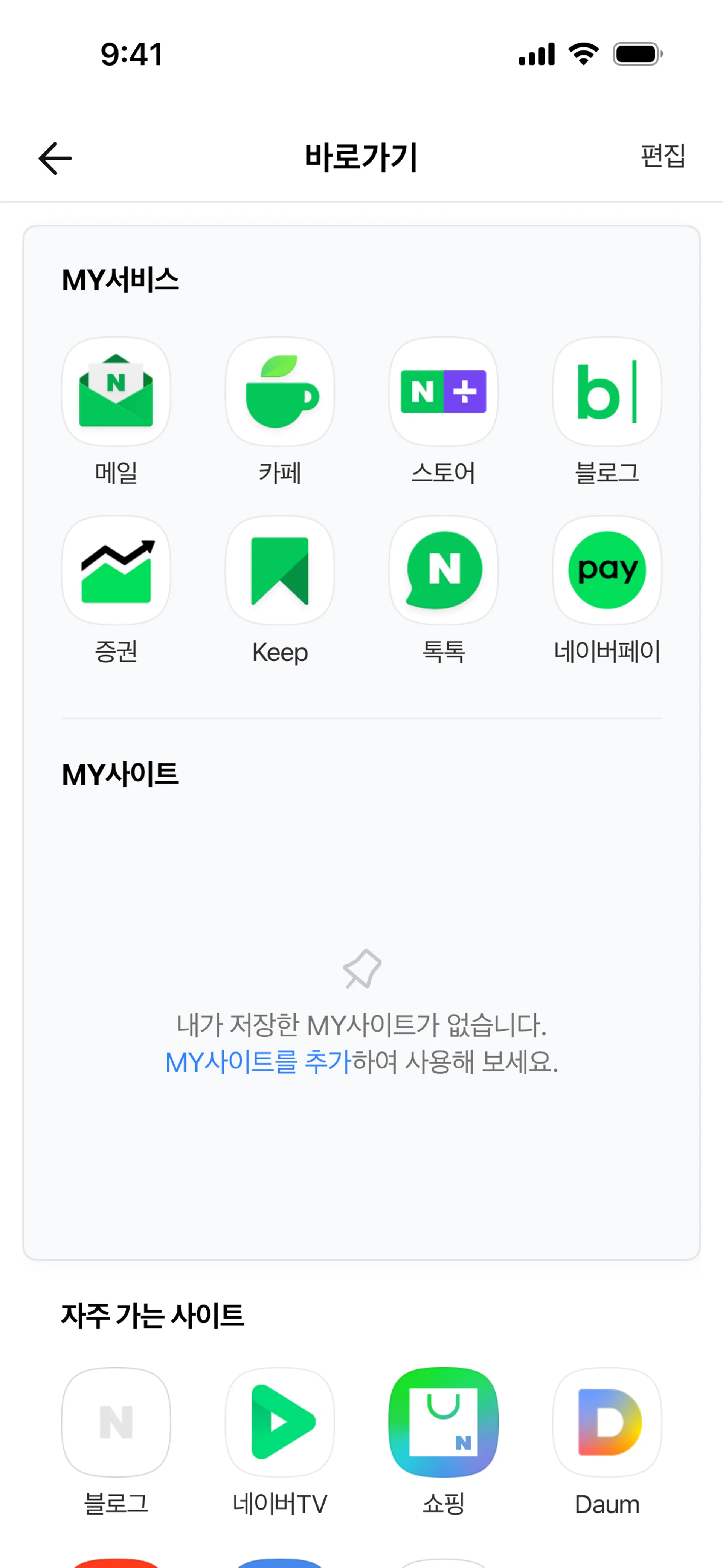This screenshot has width=723, height=1568.
Task: Open 네이버TV site
Action: [279, 1422]
